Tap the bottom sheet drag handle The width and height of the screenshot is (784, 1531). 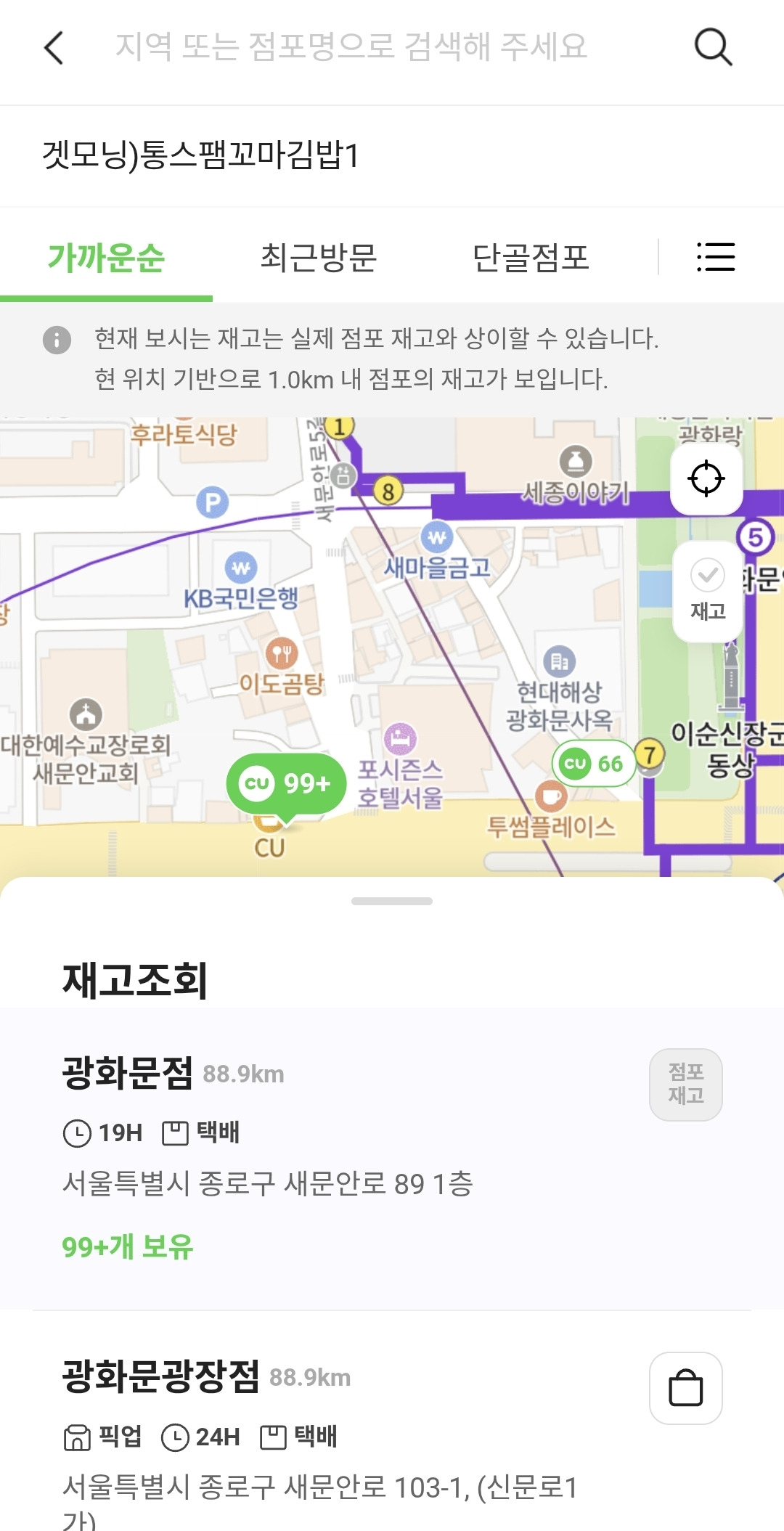pos(392,901)
